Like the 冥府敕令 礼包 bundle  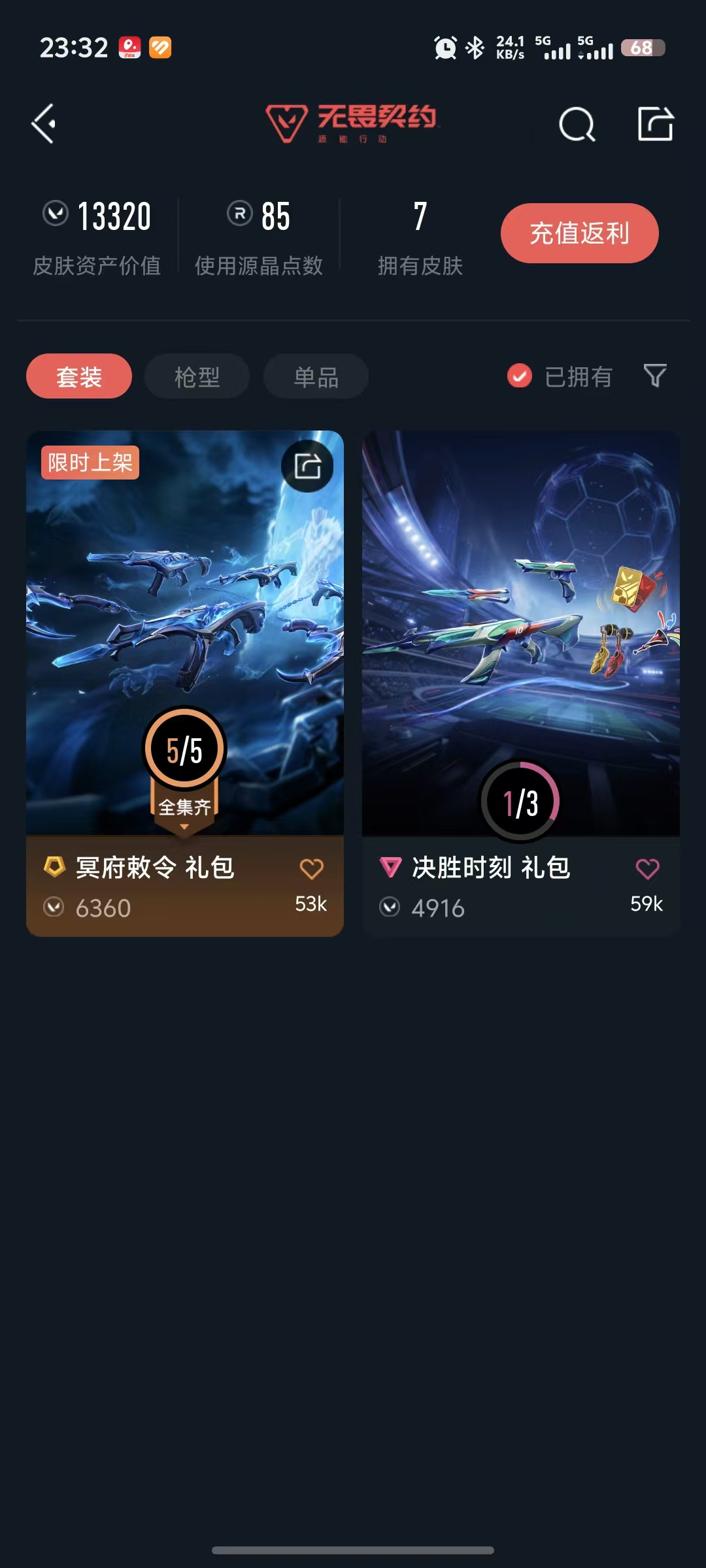tap(311, 869)
